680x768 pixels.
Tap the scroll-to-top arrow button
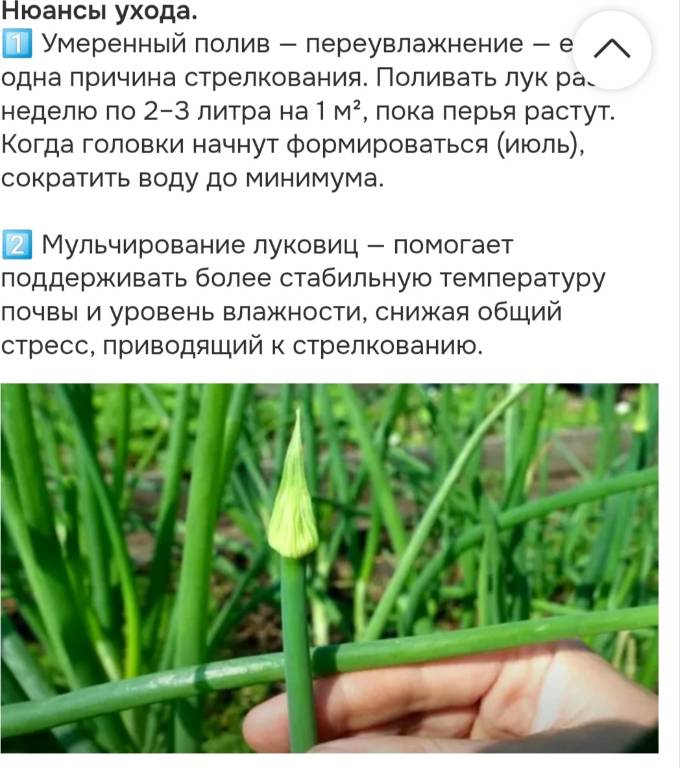(x=612, y=50)
